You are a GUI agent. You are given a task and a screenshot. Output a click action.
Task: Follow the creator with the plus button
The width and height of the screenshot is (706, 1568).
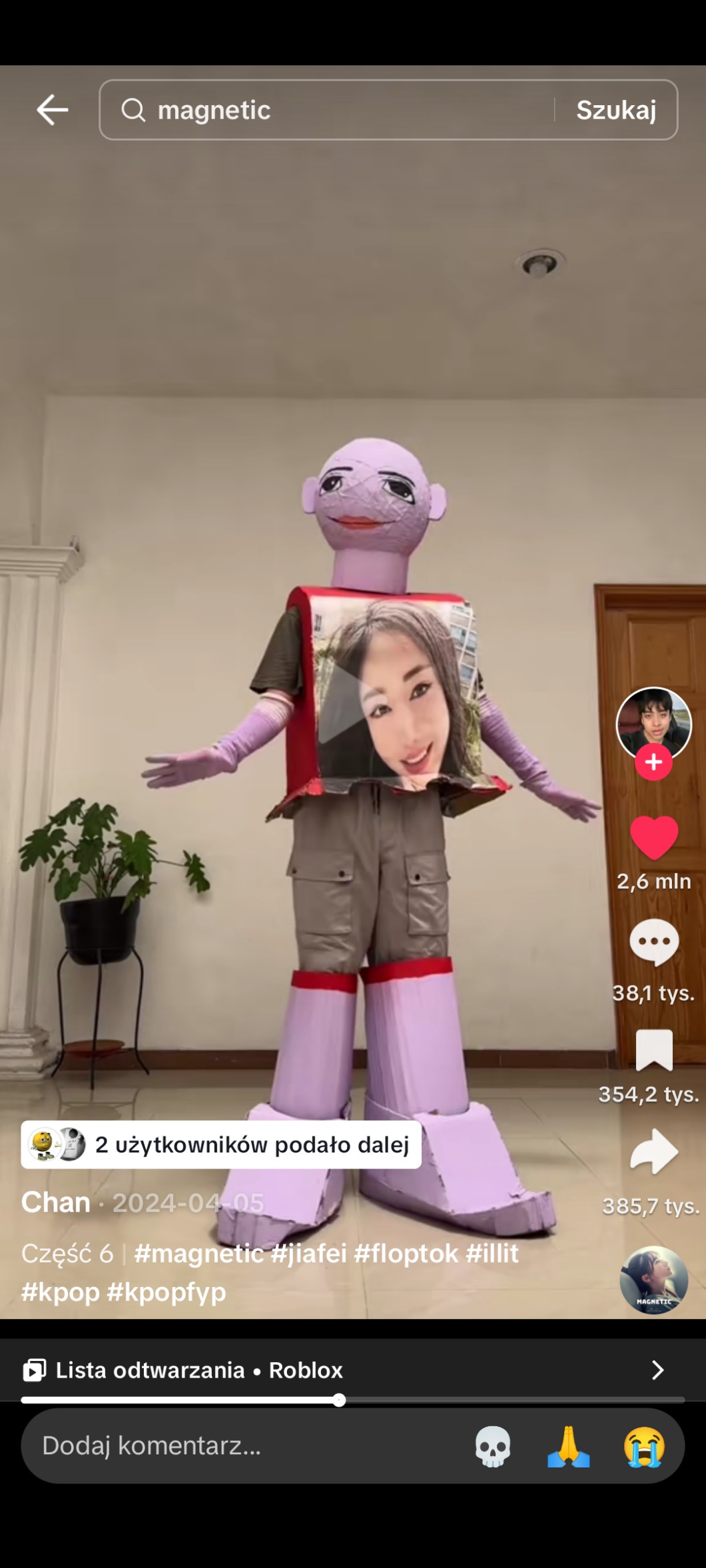tap(653, 762)
